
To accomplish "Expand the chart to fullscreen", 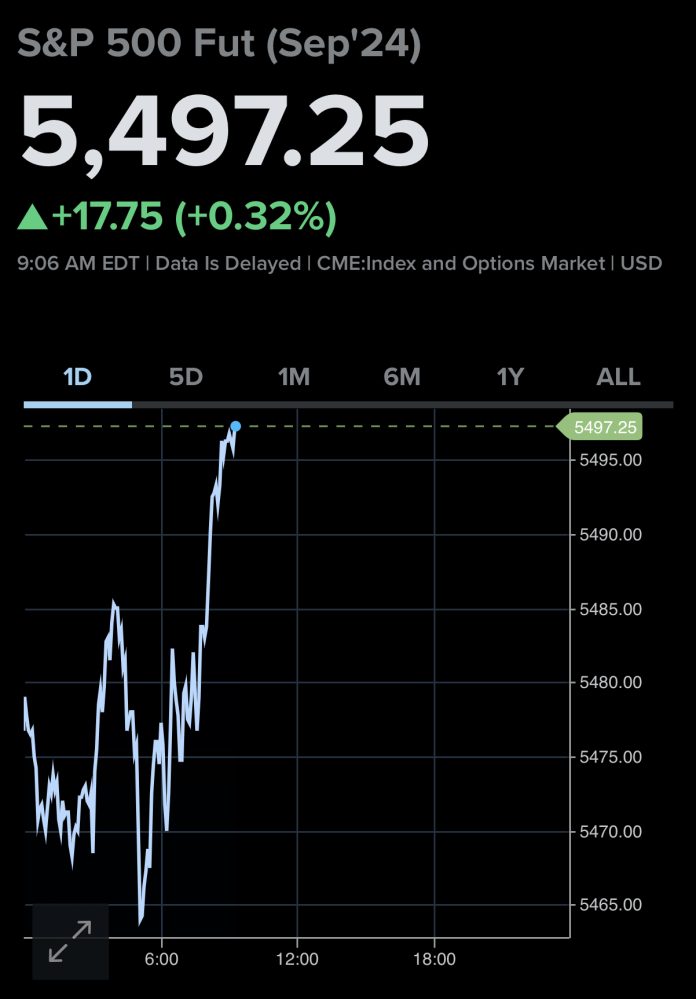I will (70, 941).
